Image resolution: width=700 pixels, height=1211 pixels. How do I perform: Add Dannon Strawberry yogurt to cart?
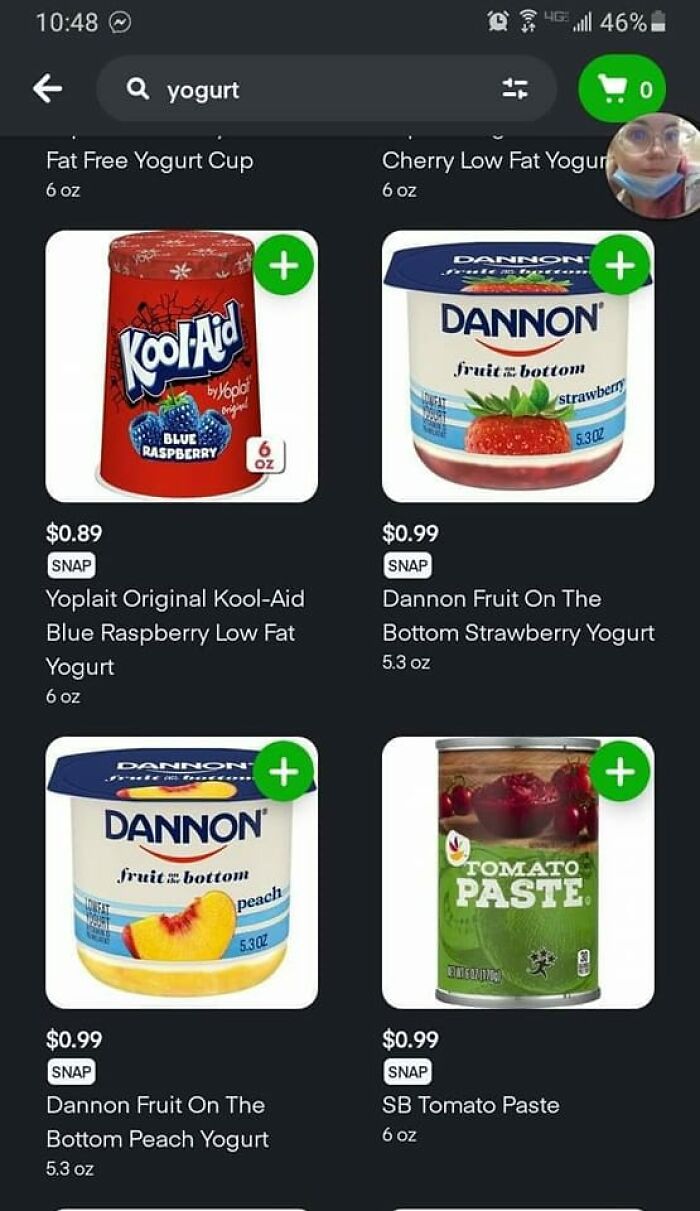click(620, 265)
